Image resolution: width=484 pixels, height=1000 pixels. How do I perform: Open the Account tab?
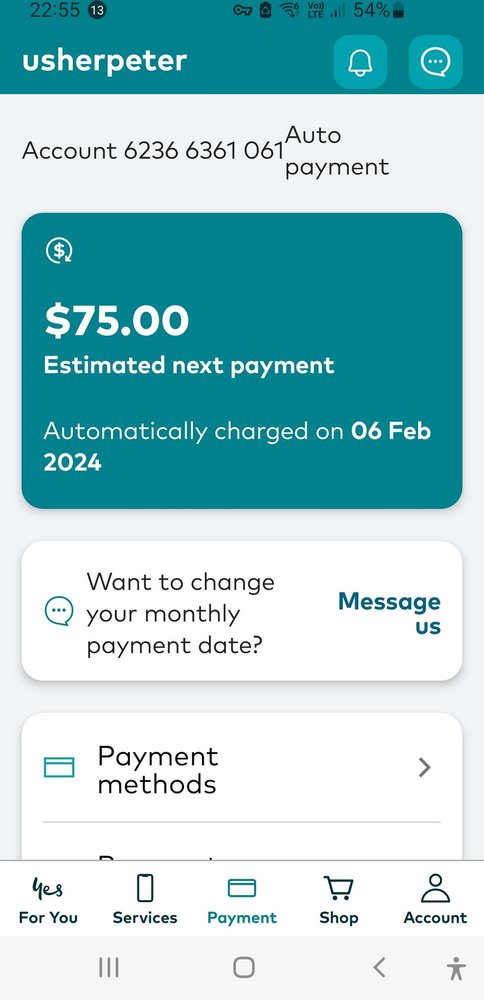coord(436,899)
